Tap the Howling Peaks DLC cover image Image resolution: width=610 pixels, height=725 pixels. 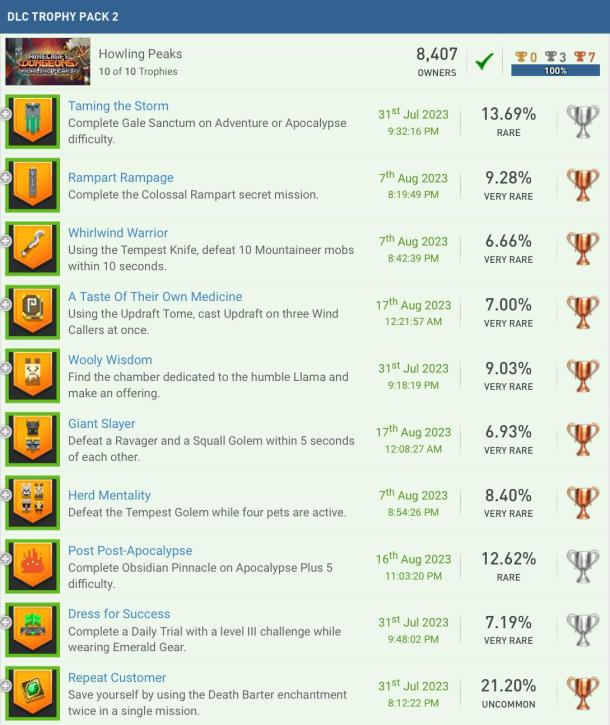tap(47, 62)
